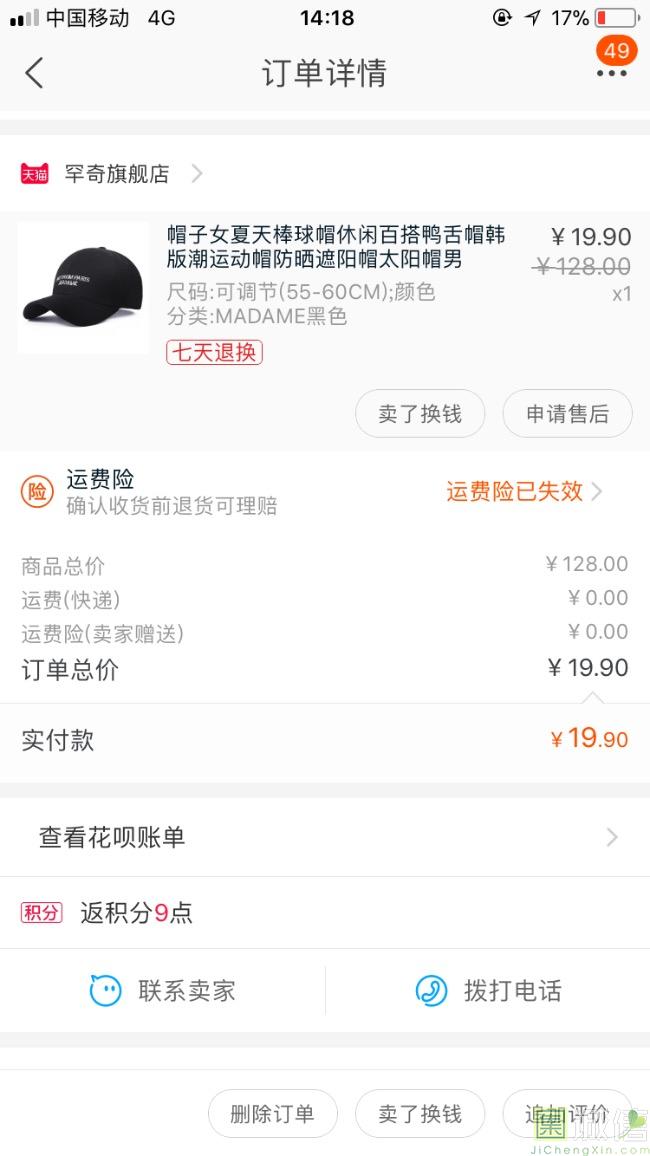This screenshot has height=1156, width=650.
Task: Open the 罕奇旗舰店 store page
Action: click(117, 174)
